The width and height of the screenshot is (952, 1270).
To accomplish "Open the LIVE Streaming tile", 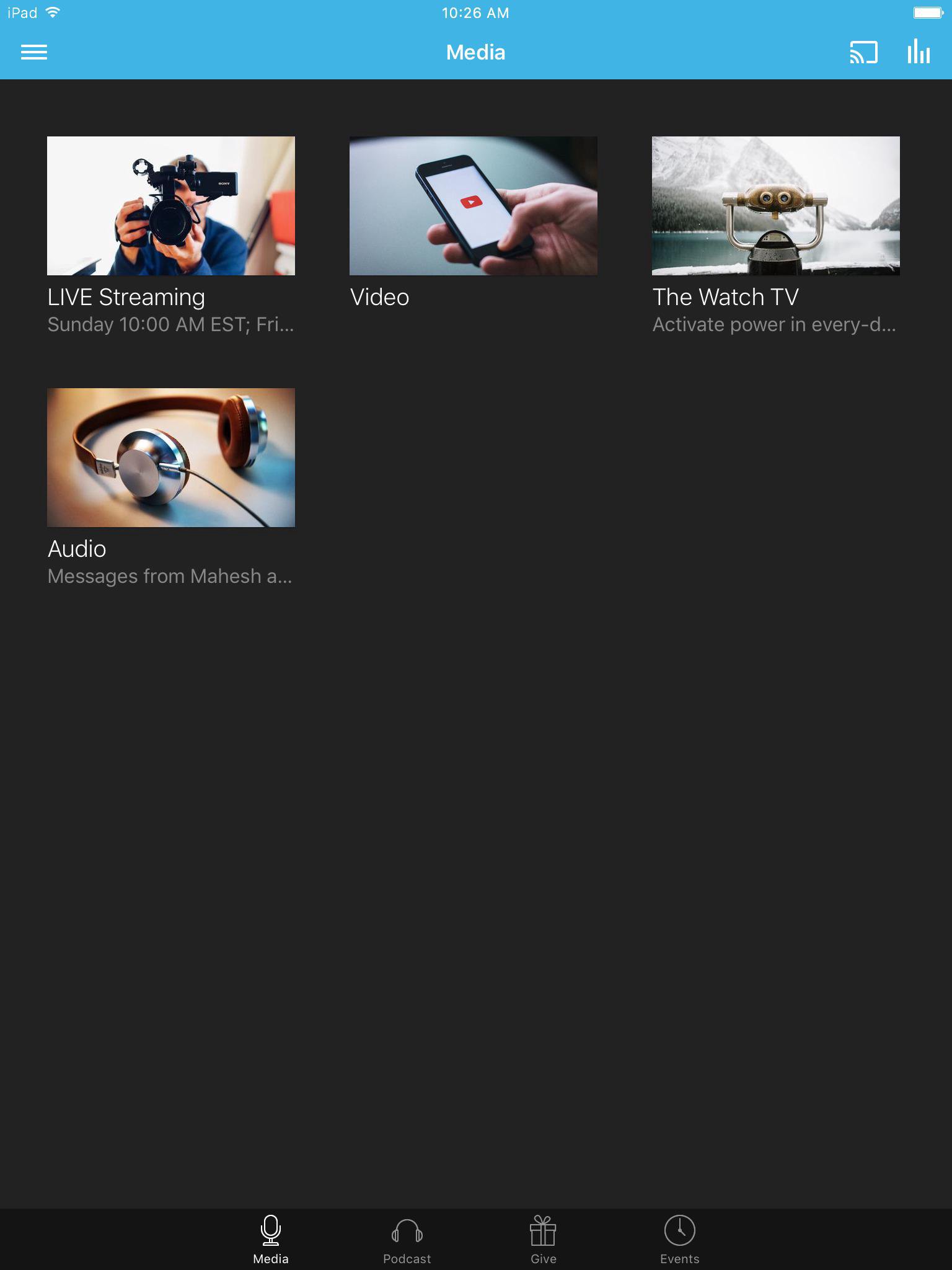I will [171, 206].
